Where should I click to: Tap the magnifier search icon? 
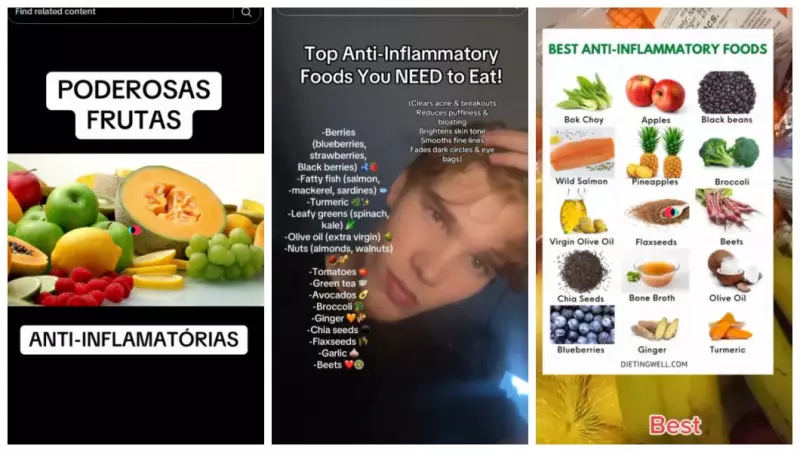point(246,12)
